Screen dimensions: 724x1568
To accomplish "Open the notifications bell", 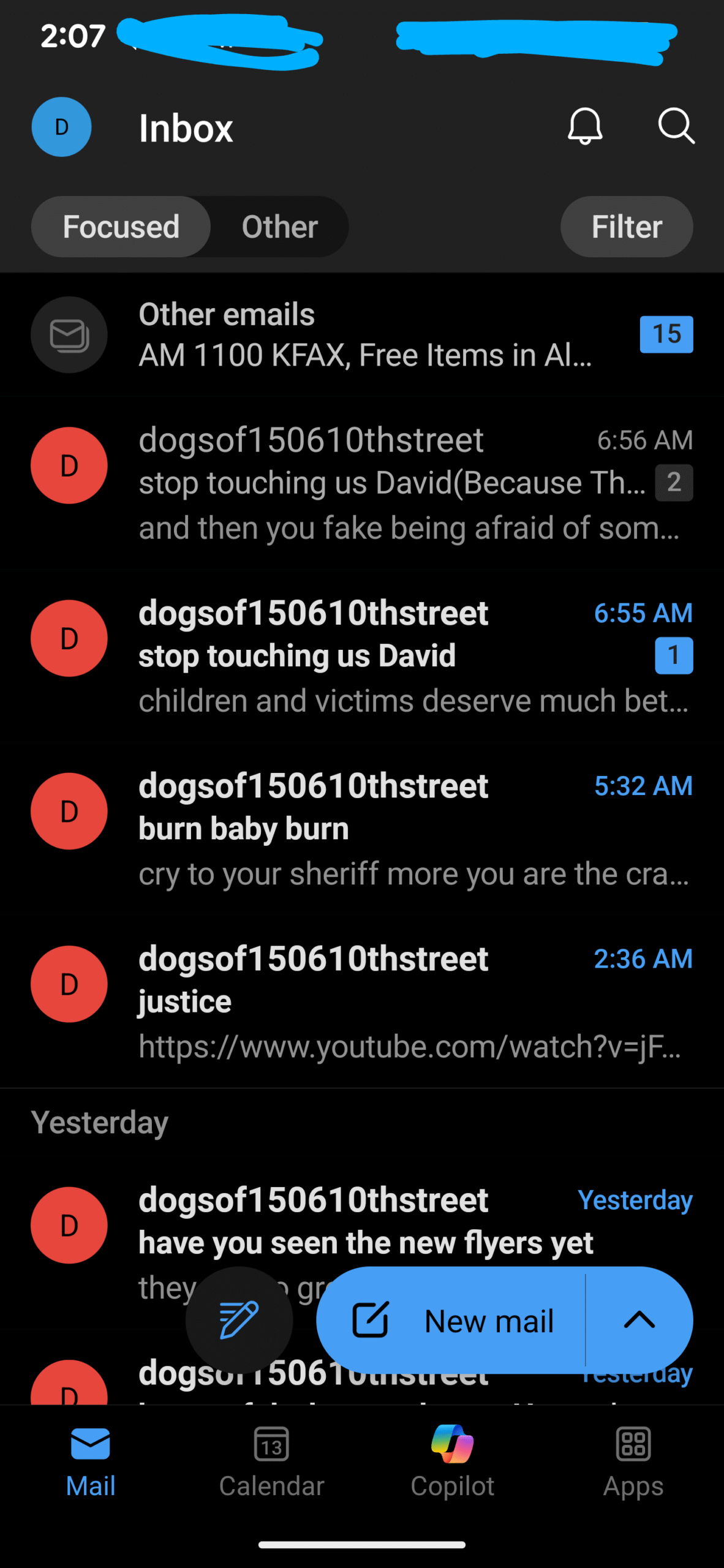I will point(584,126).
